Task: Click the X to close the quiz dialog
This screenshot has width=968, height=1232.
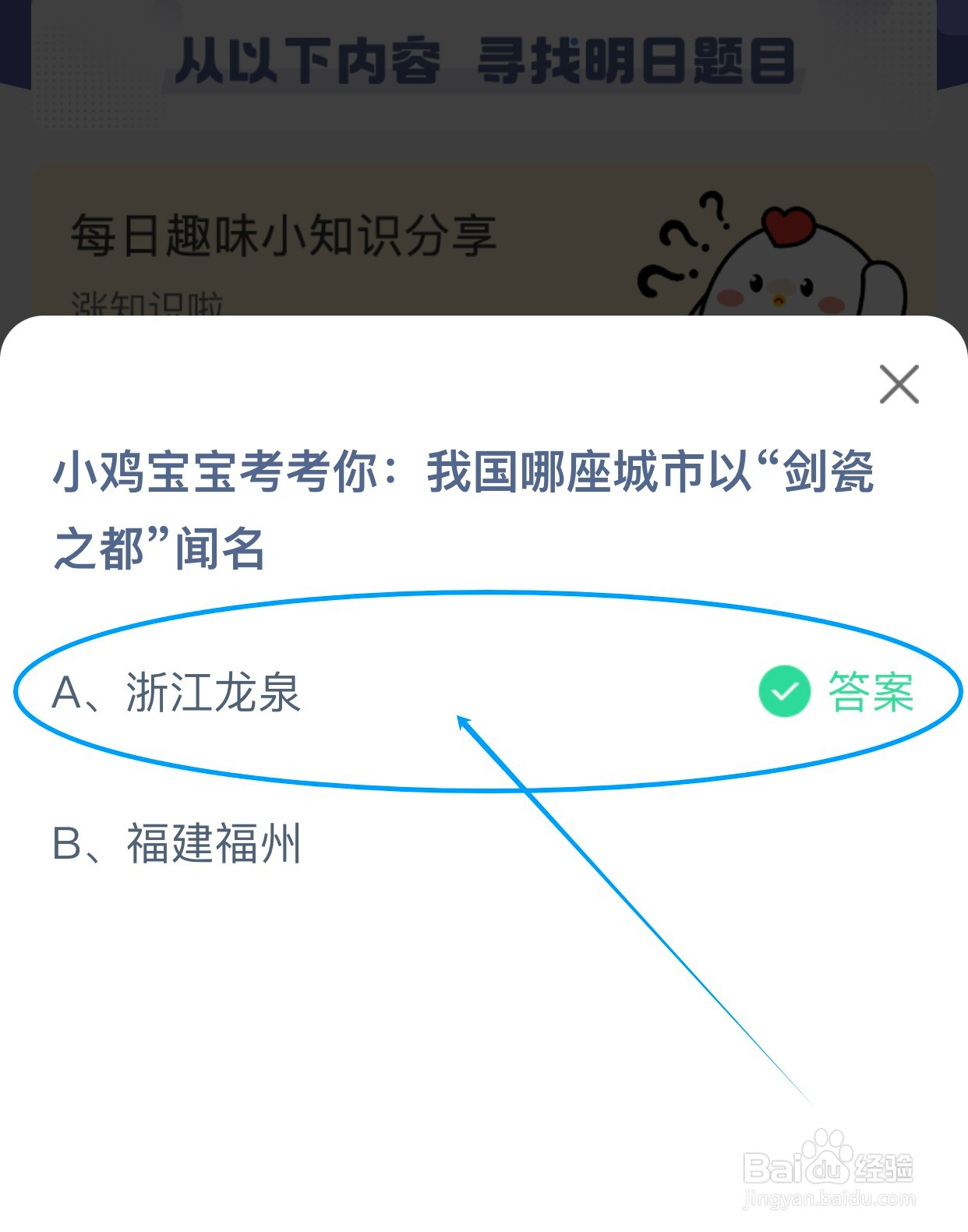Action: click(900, 383)
